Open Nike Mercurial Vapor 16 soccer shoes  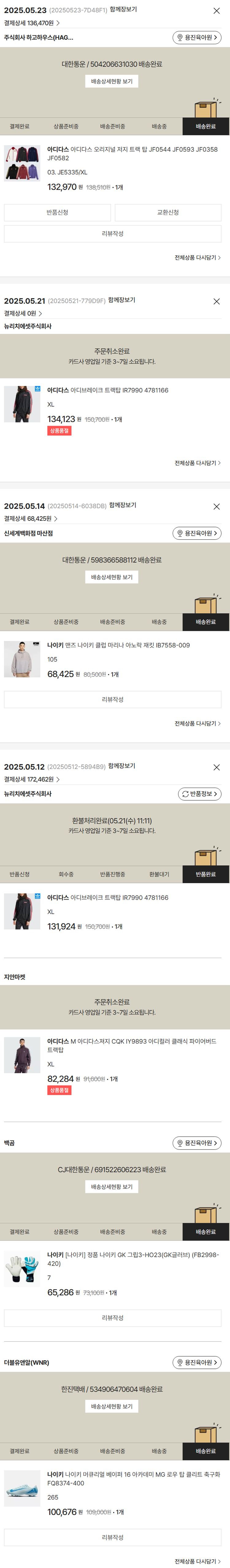(x=133, y=1474)
